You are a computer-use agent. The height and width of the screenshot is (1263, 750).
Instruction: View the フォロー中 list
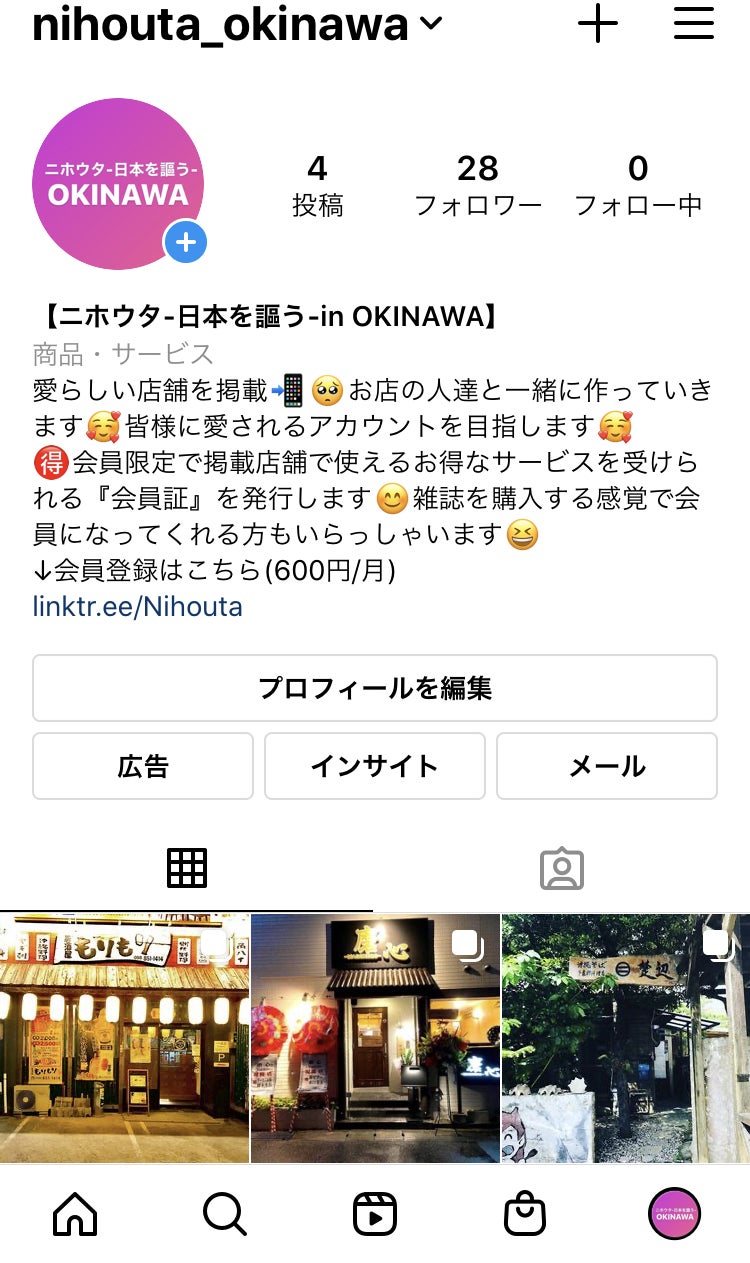638,186
